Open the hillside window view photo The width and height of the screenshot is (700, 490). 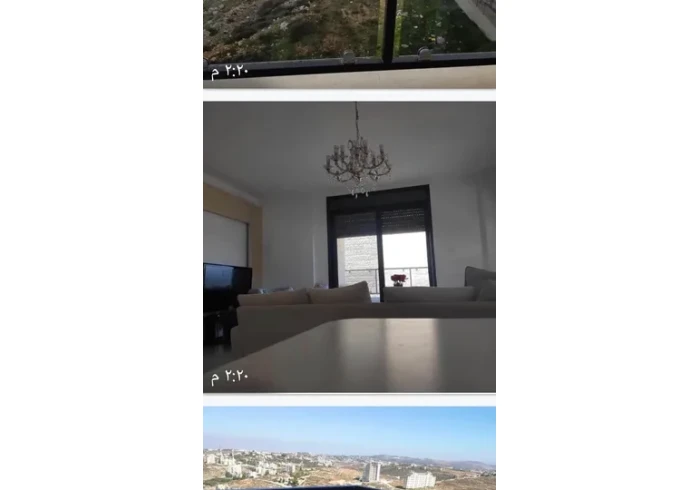pos(349,42)
